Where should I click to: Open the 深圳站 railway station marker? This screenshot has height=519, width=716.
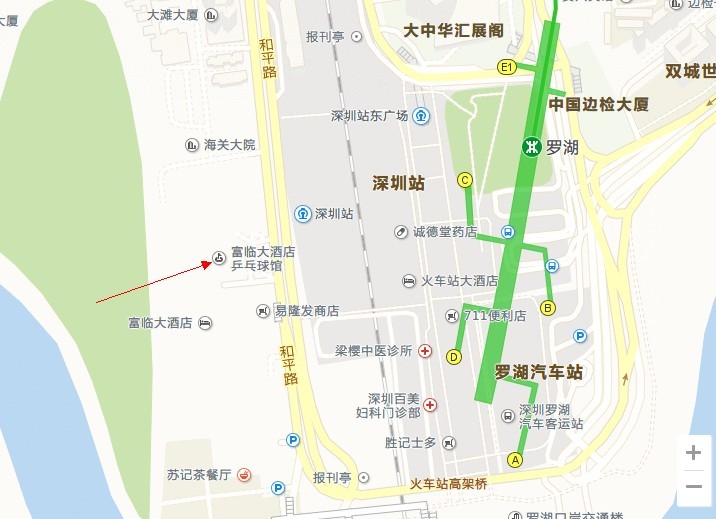302,213
